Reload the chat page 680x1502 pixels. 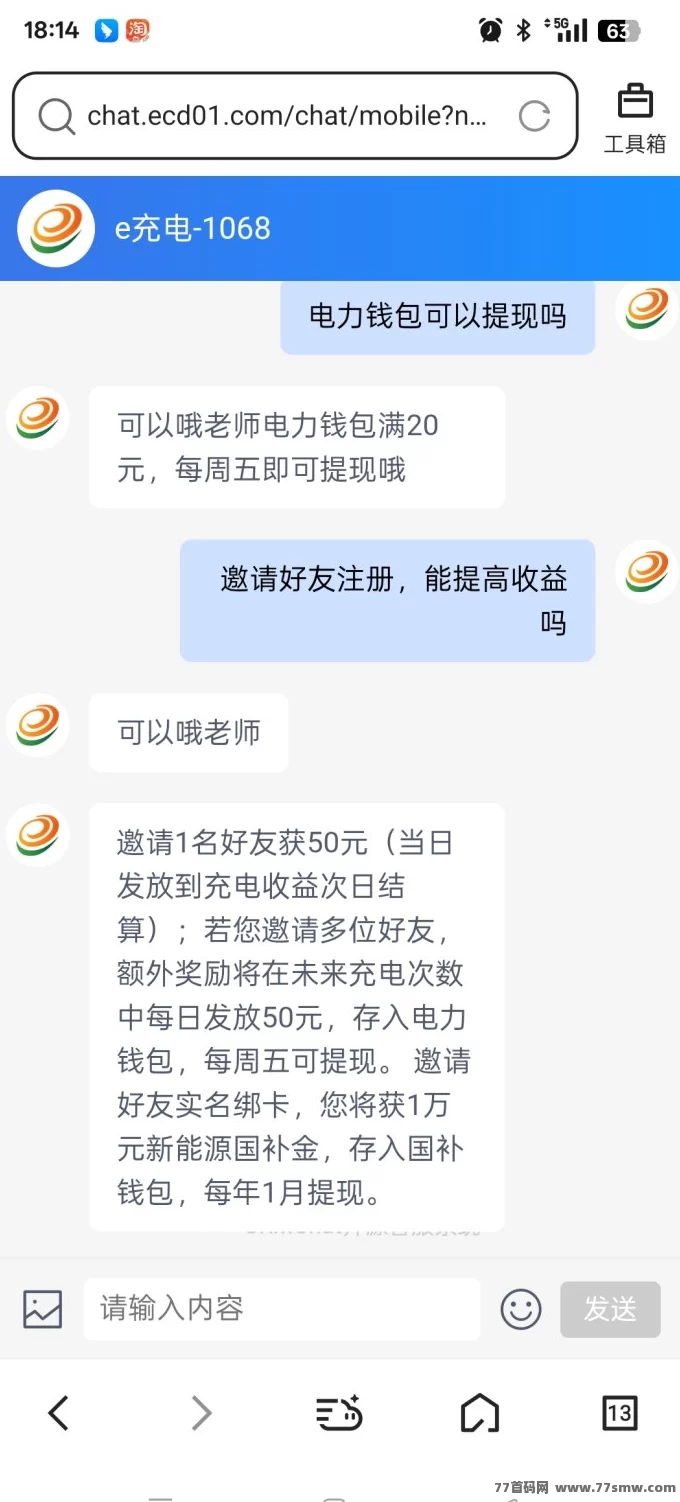(x=534, y=116)
